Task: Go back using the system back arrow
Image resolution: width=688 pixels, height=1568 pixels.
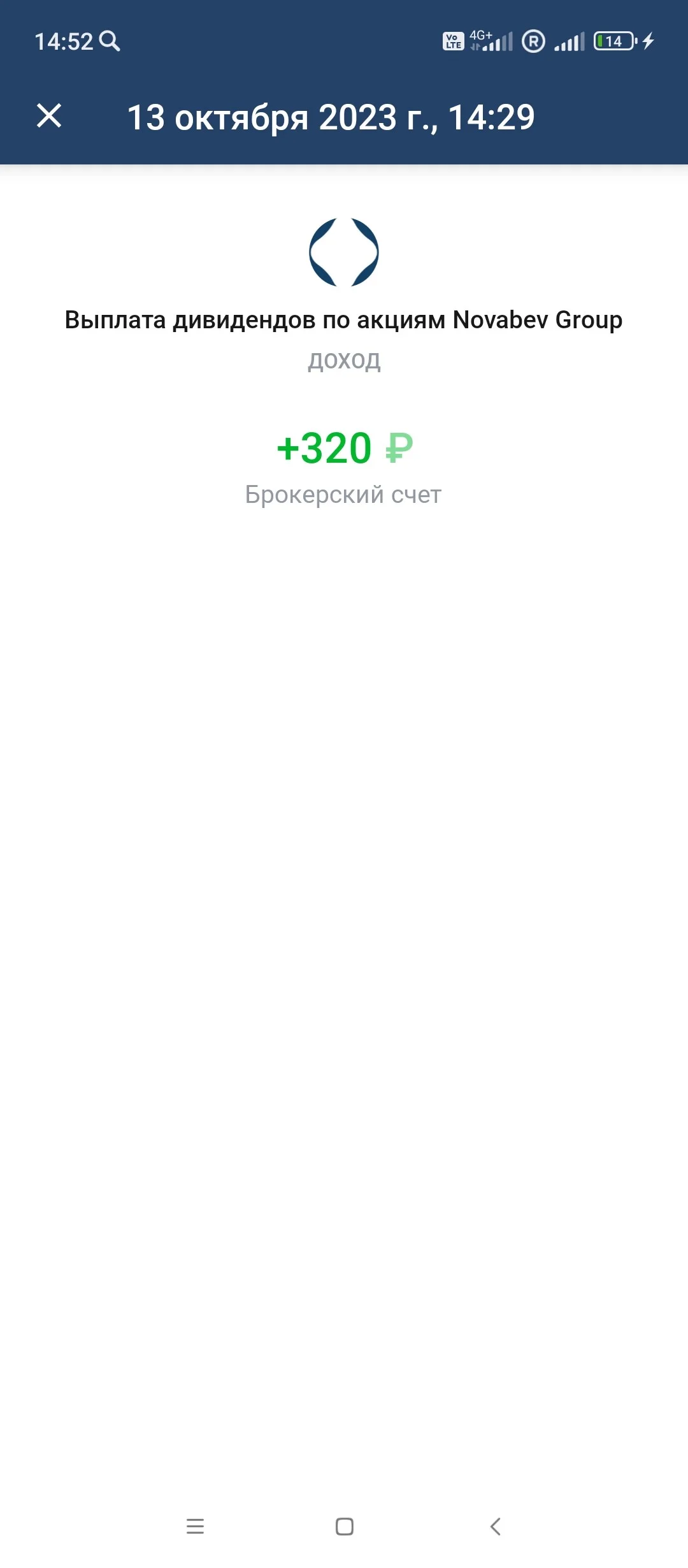Action: 496,1526
